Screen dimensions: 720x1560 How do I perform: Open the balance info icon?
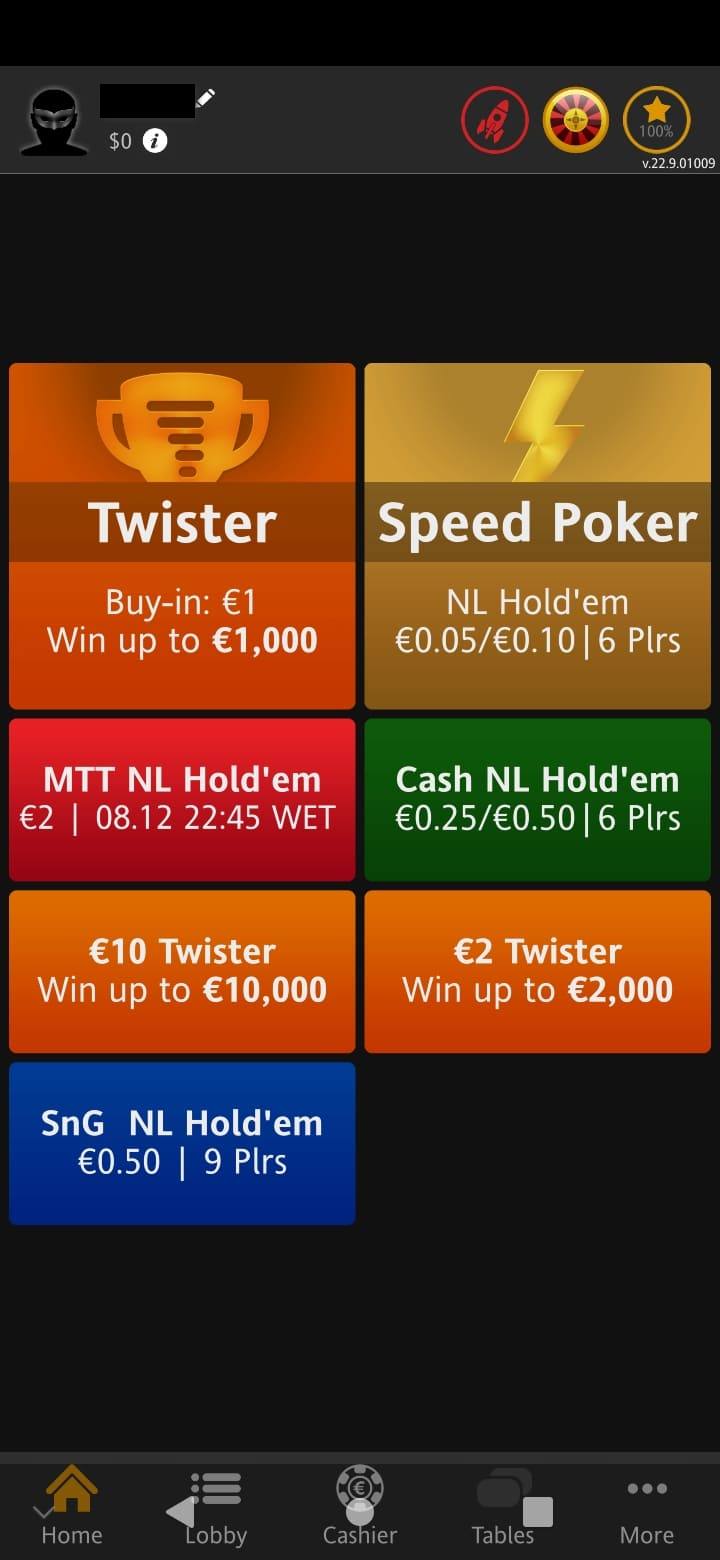(154, 141)
